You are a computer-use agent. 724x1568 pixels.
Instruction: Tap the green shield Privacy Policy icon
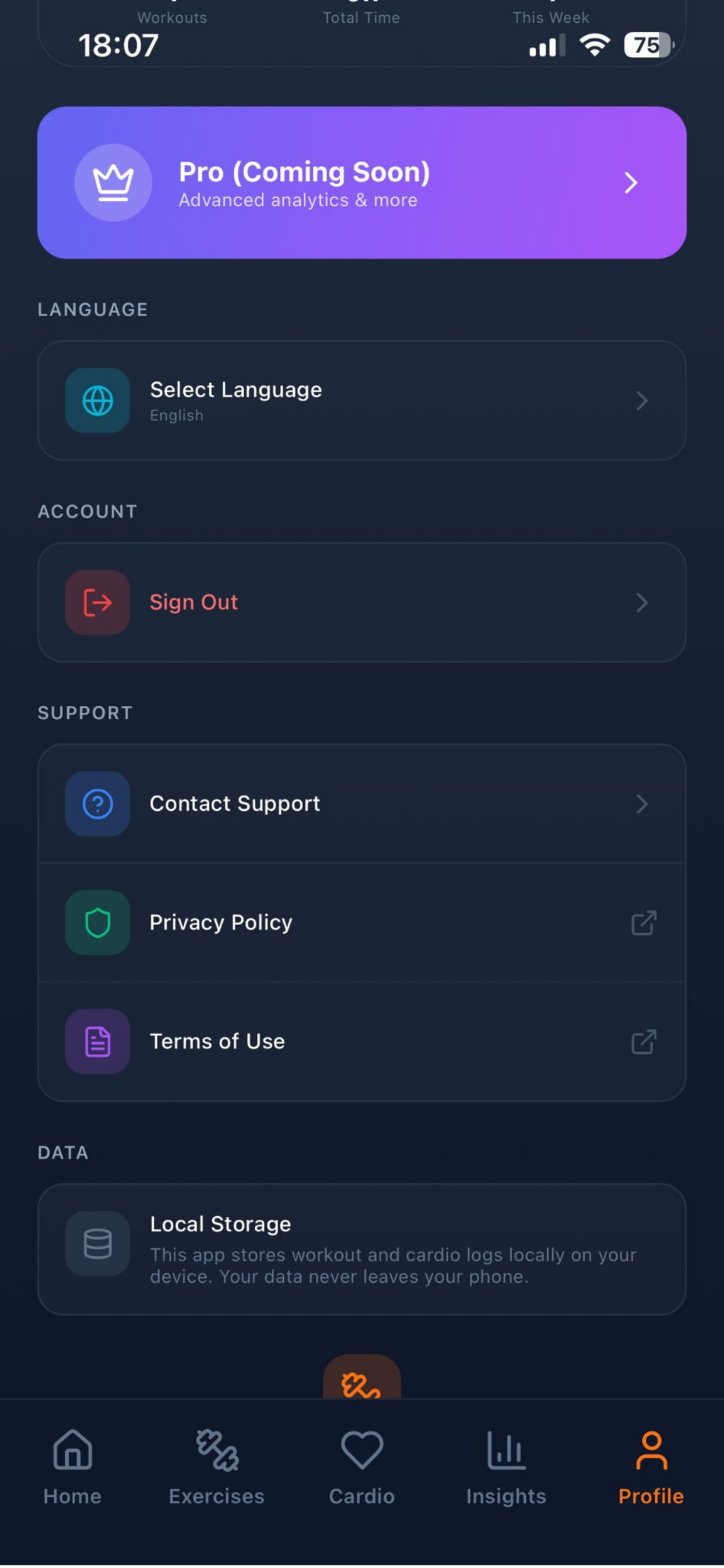(97, 922)
